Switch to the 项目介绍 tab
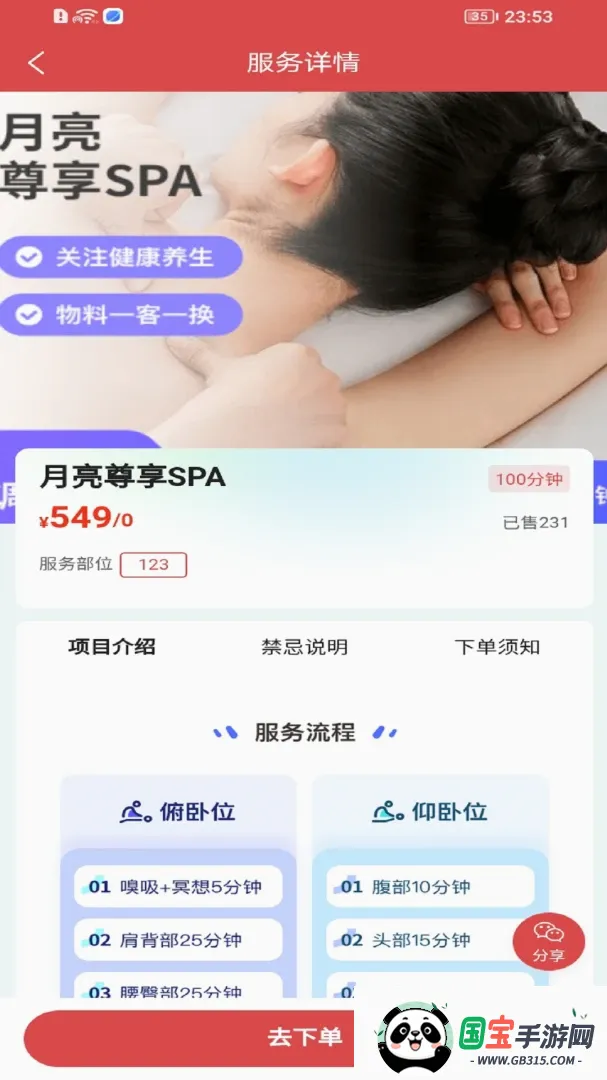 tap(112, 647)
